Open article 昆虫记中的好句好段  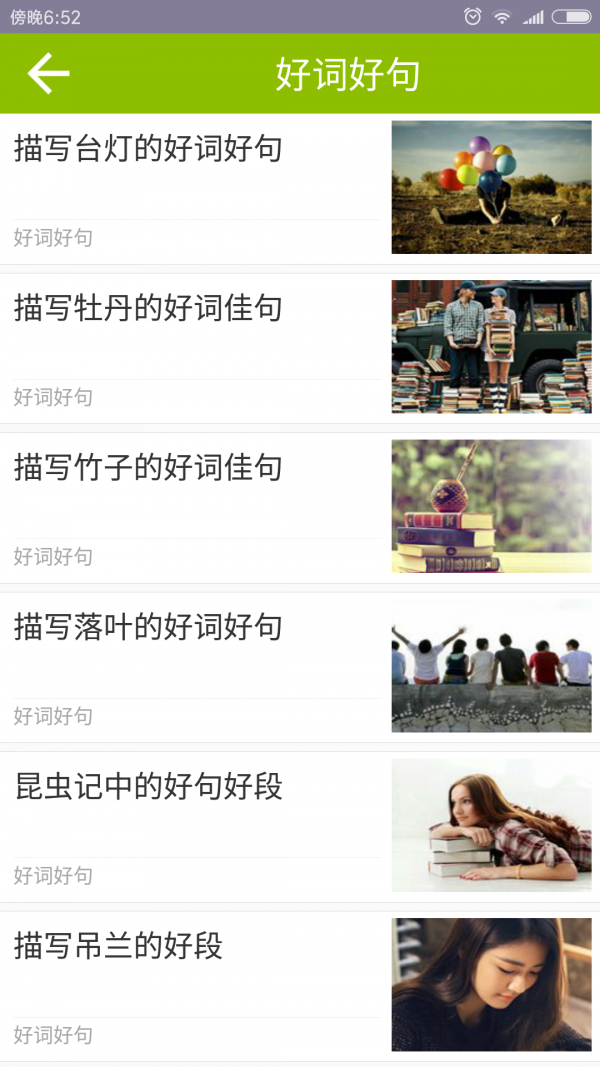(148, 787)
